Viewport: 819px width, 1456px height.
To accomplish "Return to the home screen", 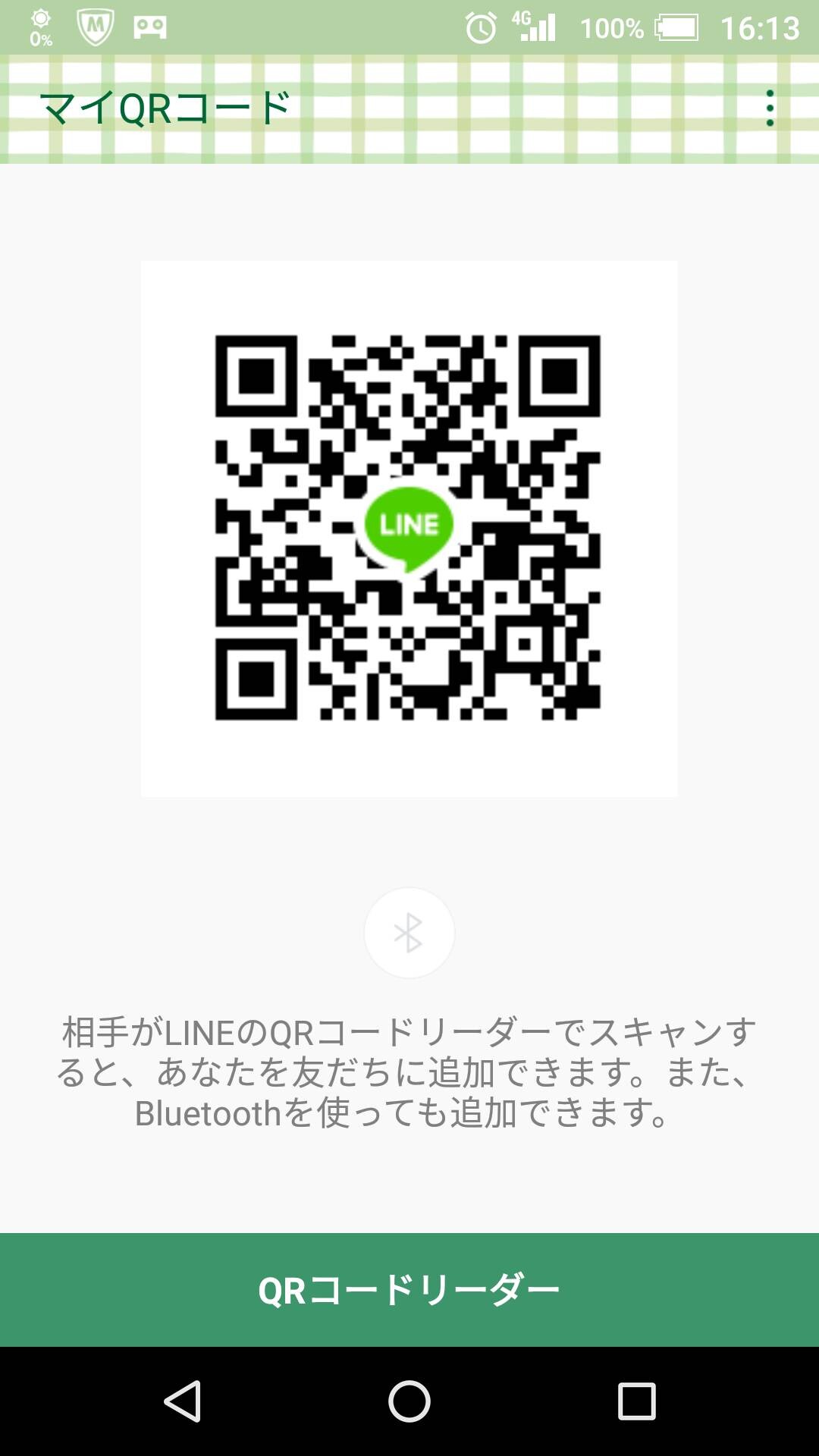I will [409, 1401].
